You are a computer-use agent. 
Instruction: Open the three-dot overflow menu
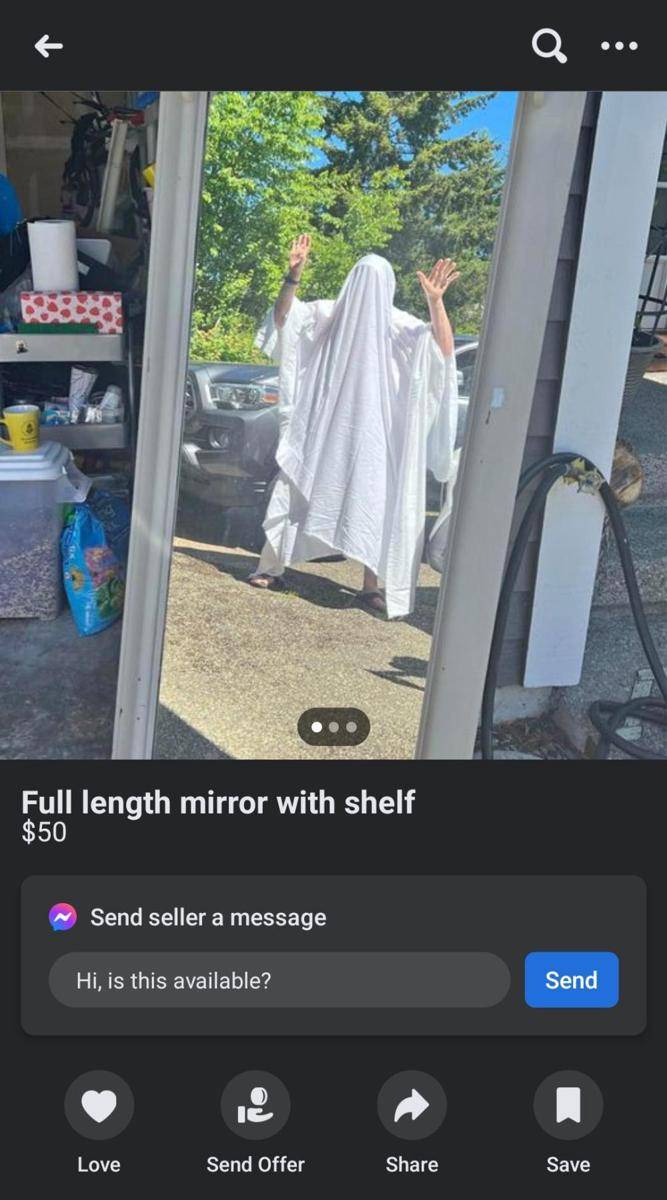[x=619, y=46]
